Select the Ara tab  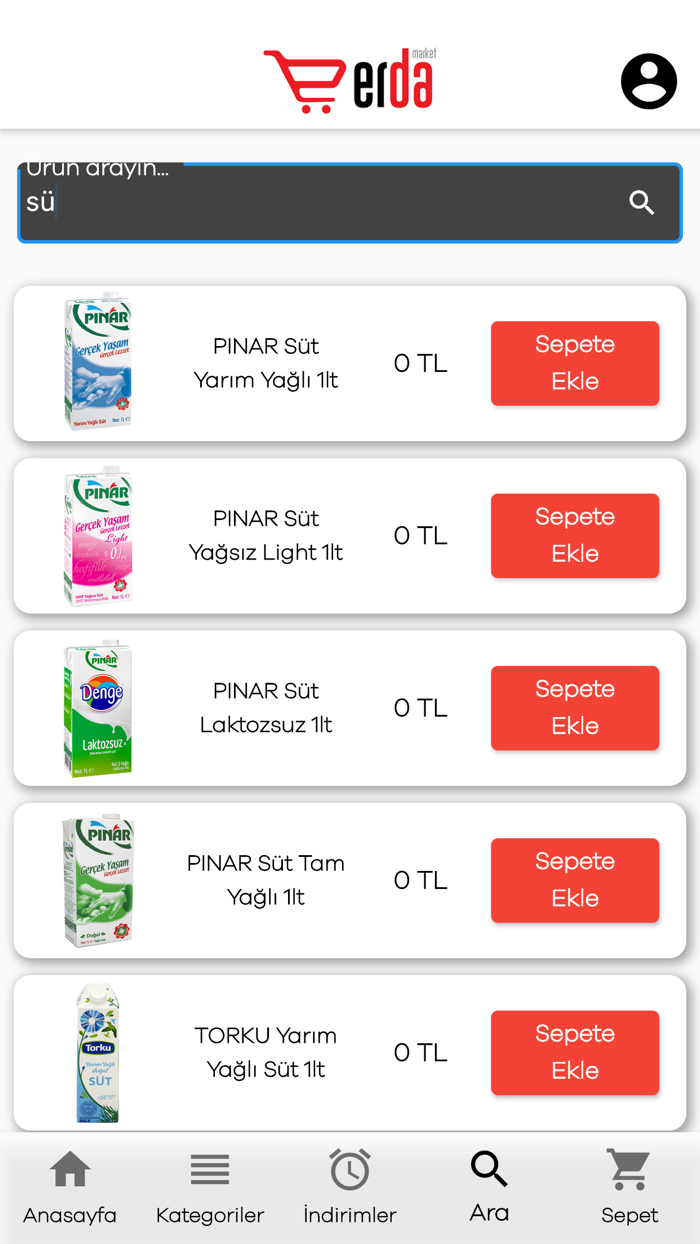pyautogui.click(x=489, y=1188)
